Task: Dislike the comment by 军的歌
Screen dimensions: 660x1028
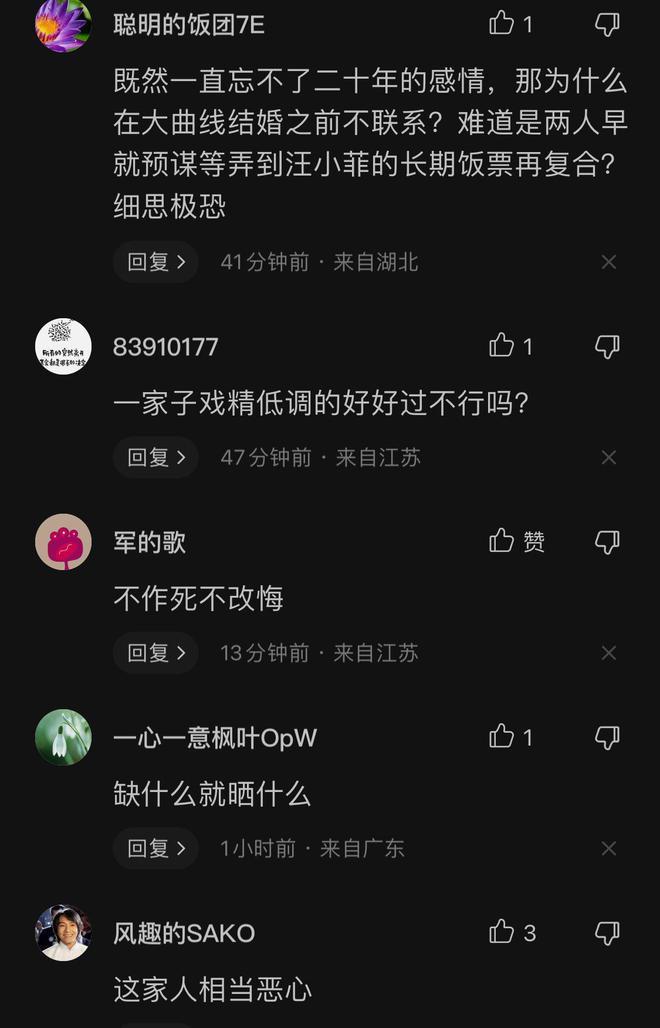Action: pyautogui.click(x=607, y=541)
